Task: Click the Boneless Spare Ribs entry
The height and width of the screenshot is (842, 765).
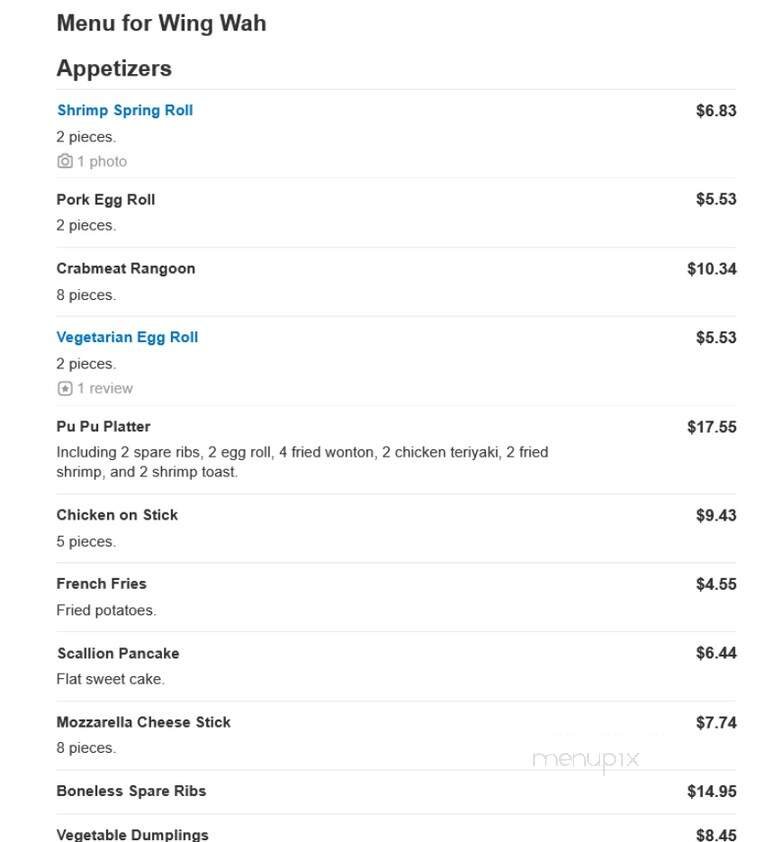Action: tap(132, 790)
